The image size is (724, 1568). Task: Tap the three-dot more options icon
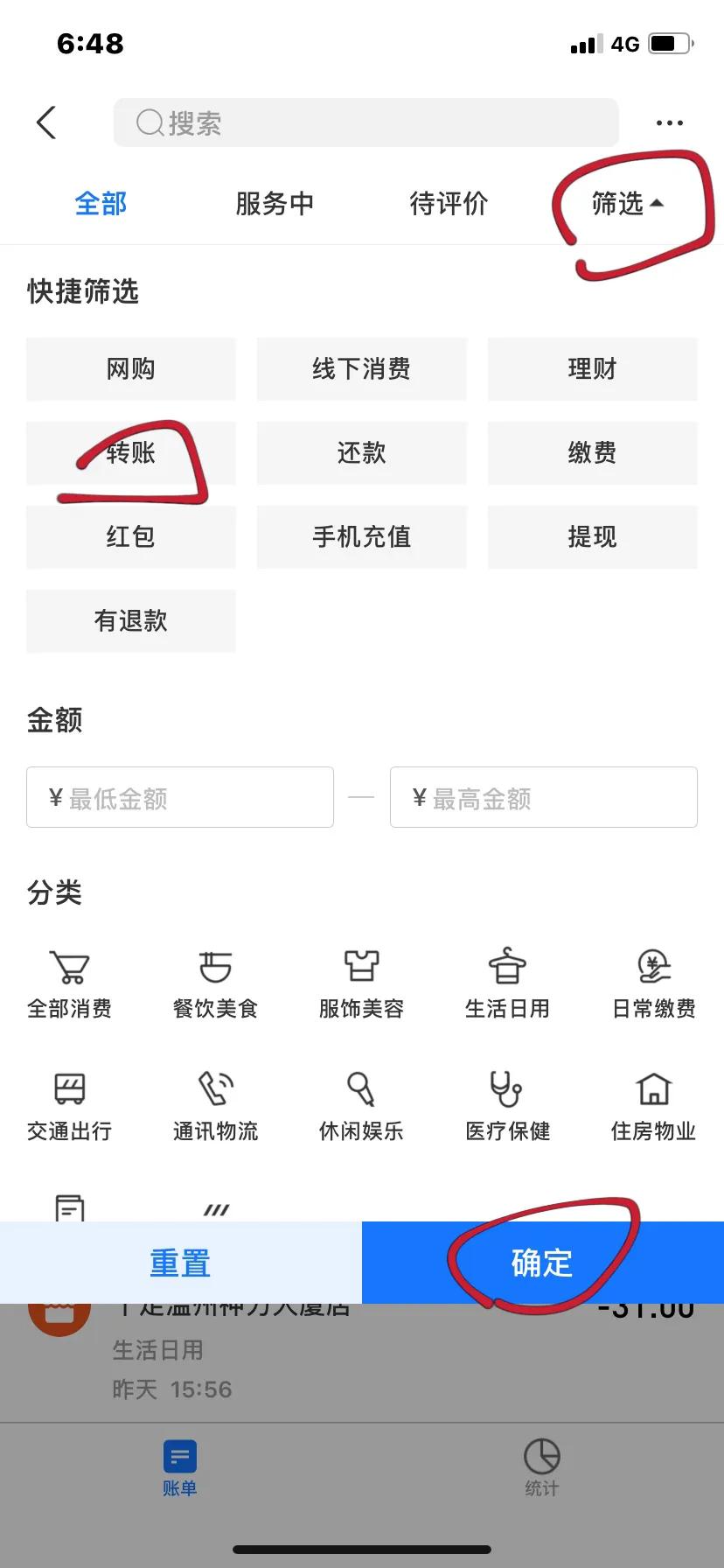pos(668,122)
